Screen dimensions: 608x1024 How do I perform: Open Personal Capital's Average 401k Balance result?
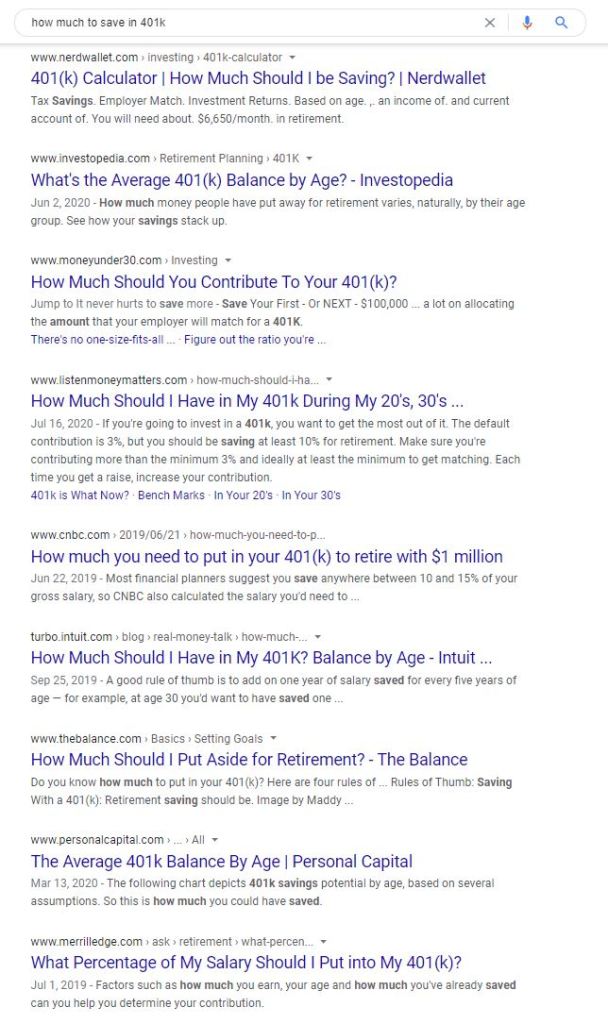[221, 861]
